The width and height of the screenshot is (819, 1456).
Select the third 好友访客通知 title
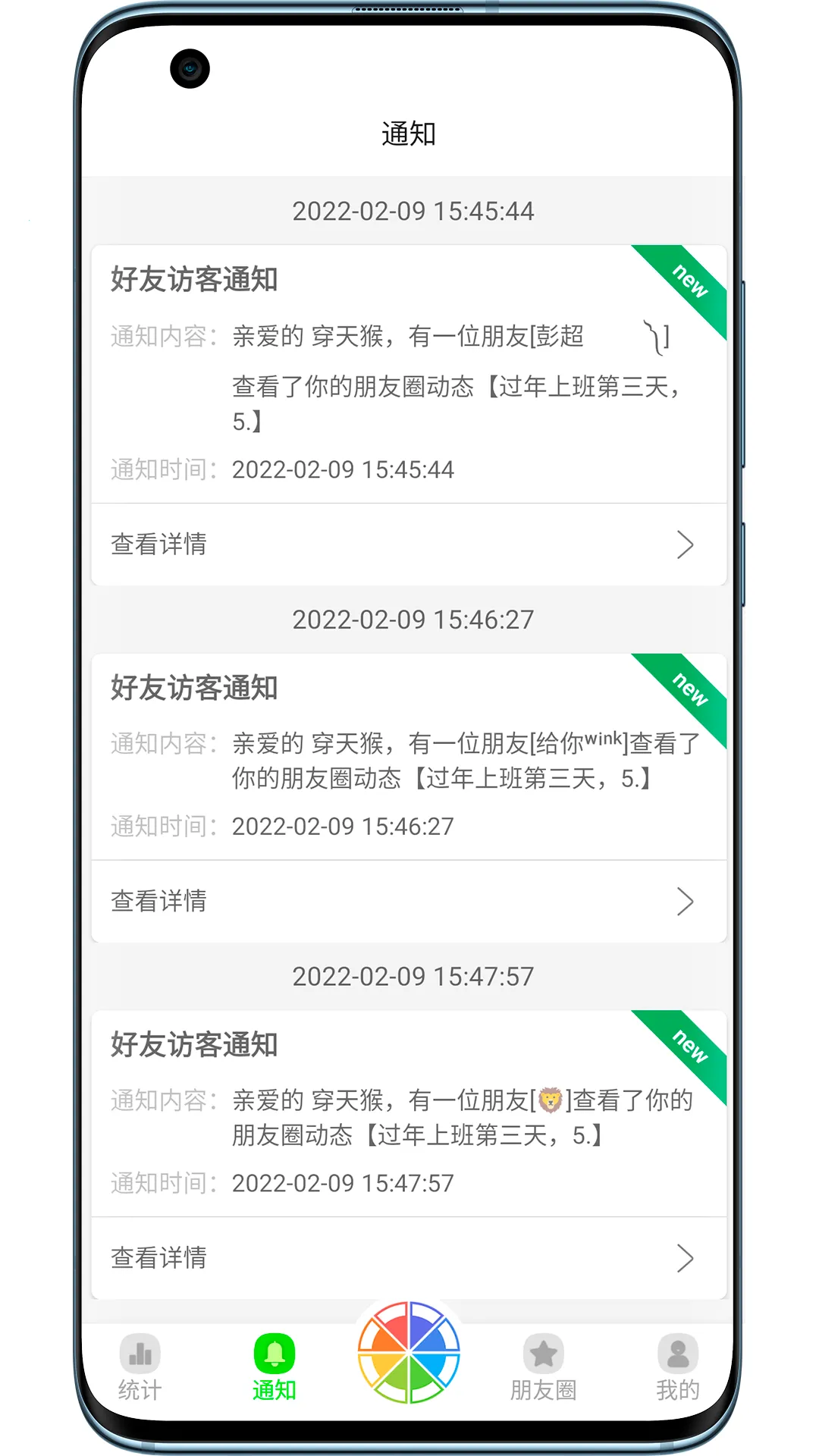(x=194, y=1044)
